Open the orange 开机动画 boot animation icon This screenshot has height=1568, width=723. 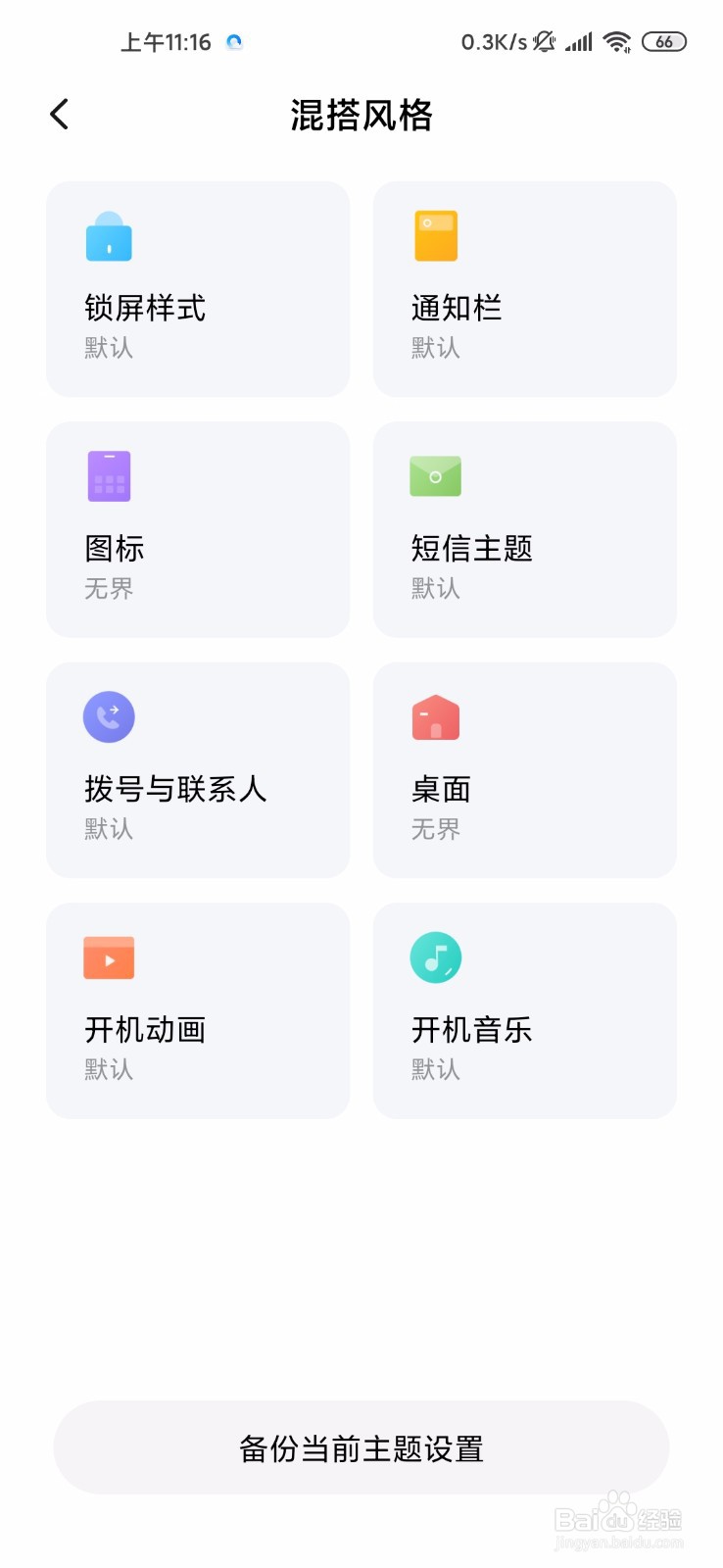point(109,957)
